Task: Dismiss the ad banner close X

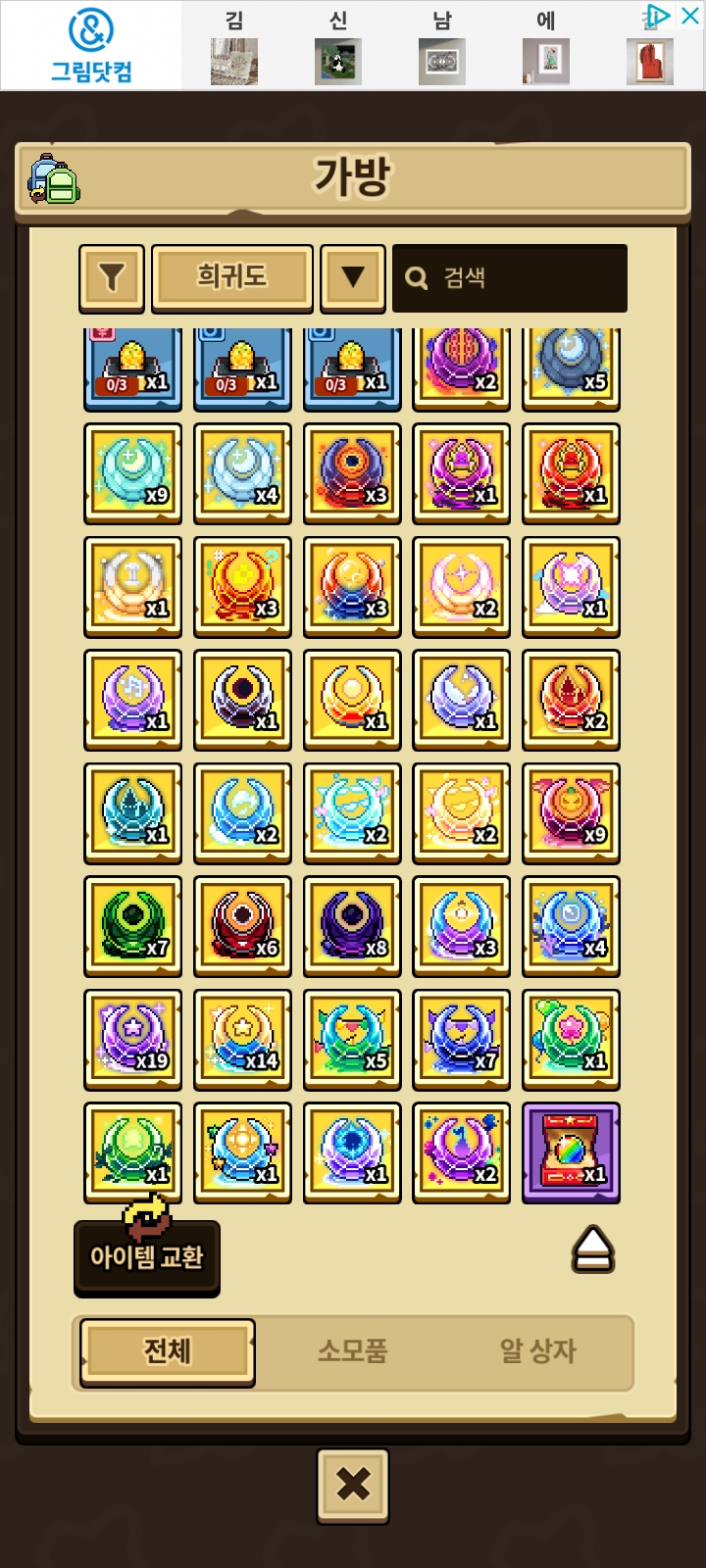Action: (x=690, y=16)
